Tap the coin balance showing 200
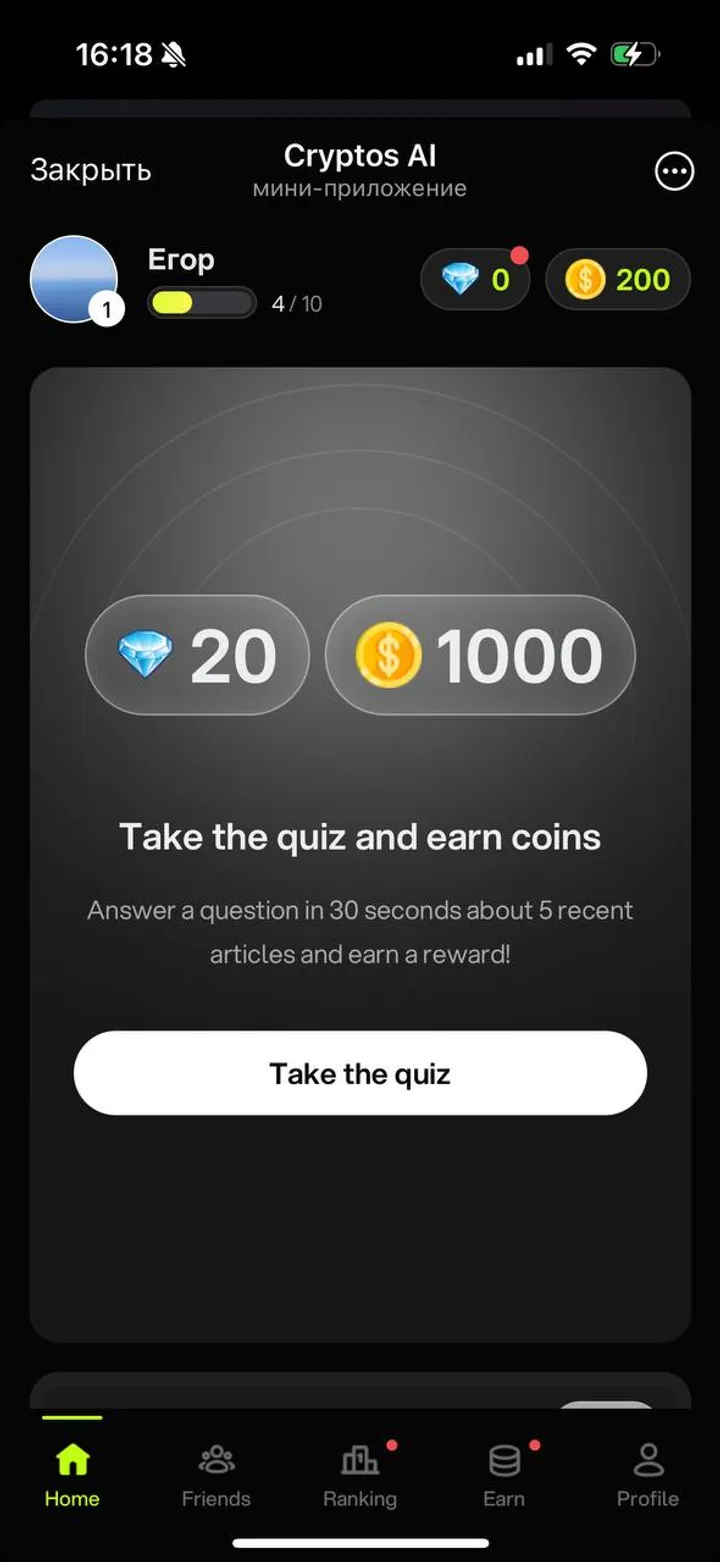The height and width of the screenshot is (1562, 720). (x=617, y=280)
